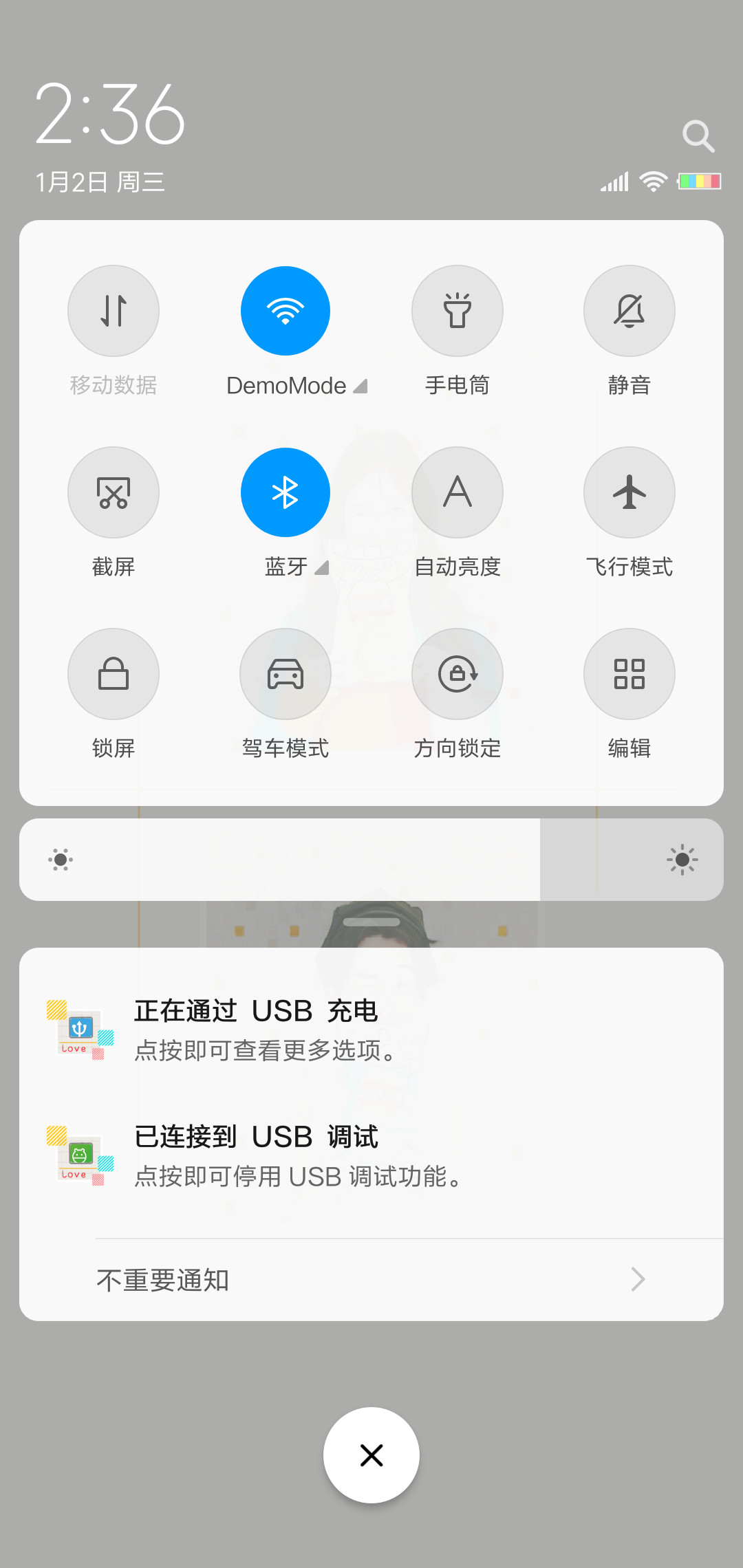The image size is (743, 1568).
Task: Open 编辑 to edit quick tiles
Action: tap(629, 674)
